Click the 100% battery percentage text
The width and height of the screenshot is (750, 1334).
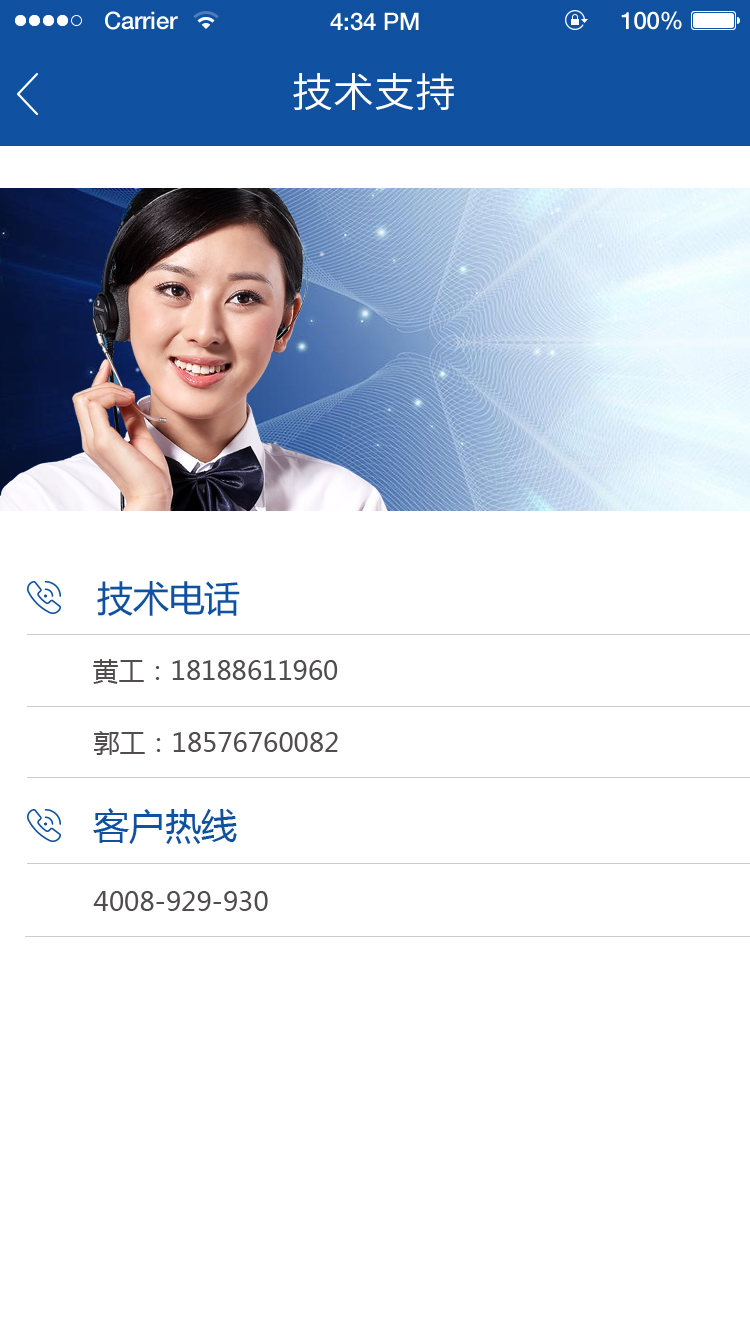(651, 21)
